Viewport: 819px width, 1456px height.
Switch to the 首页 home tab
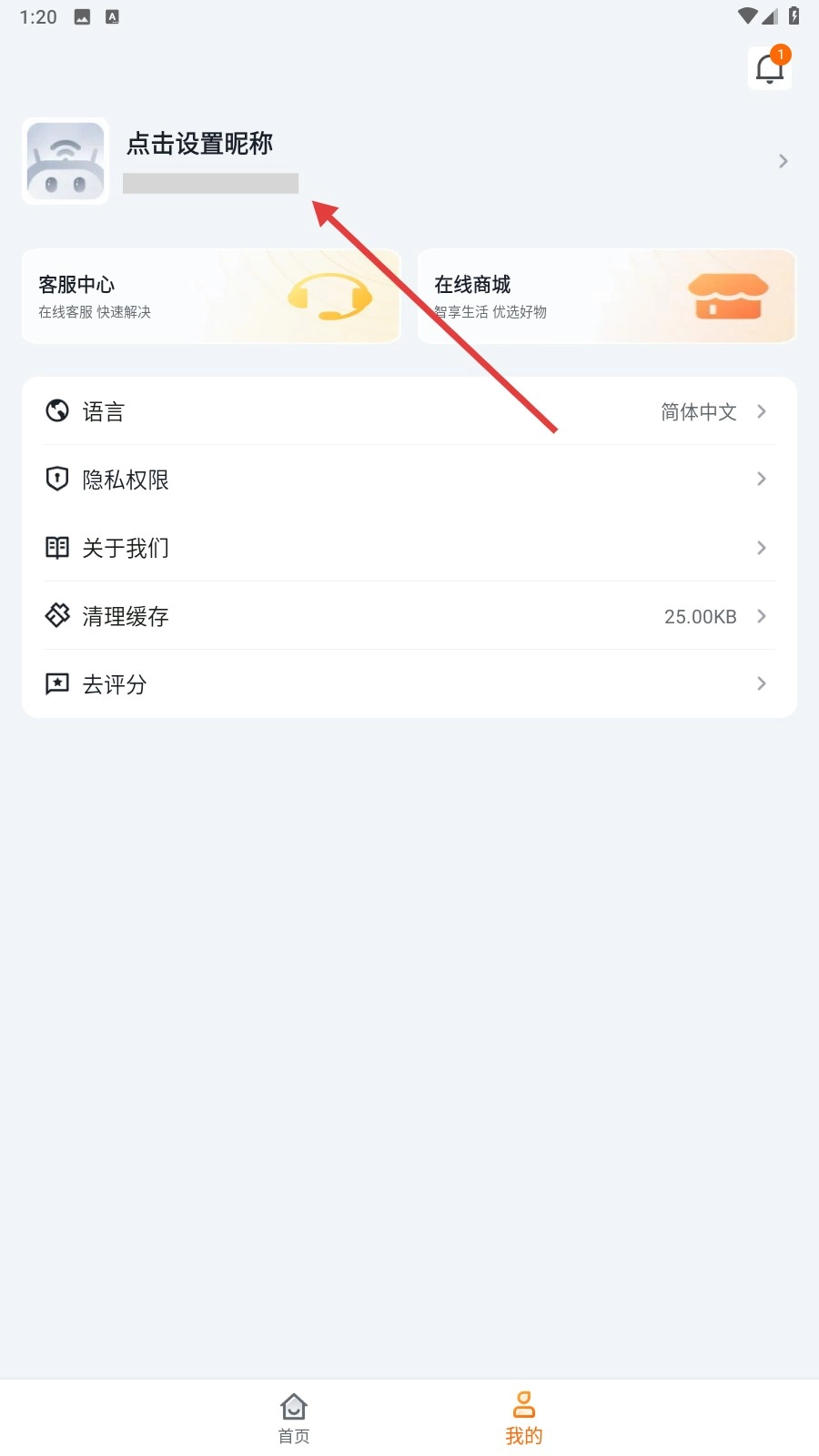294,1418
